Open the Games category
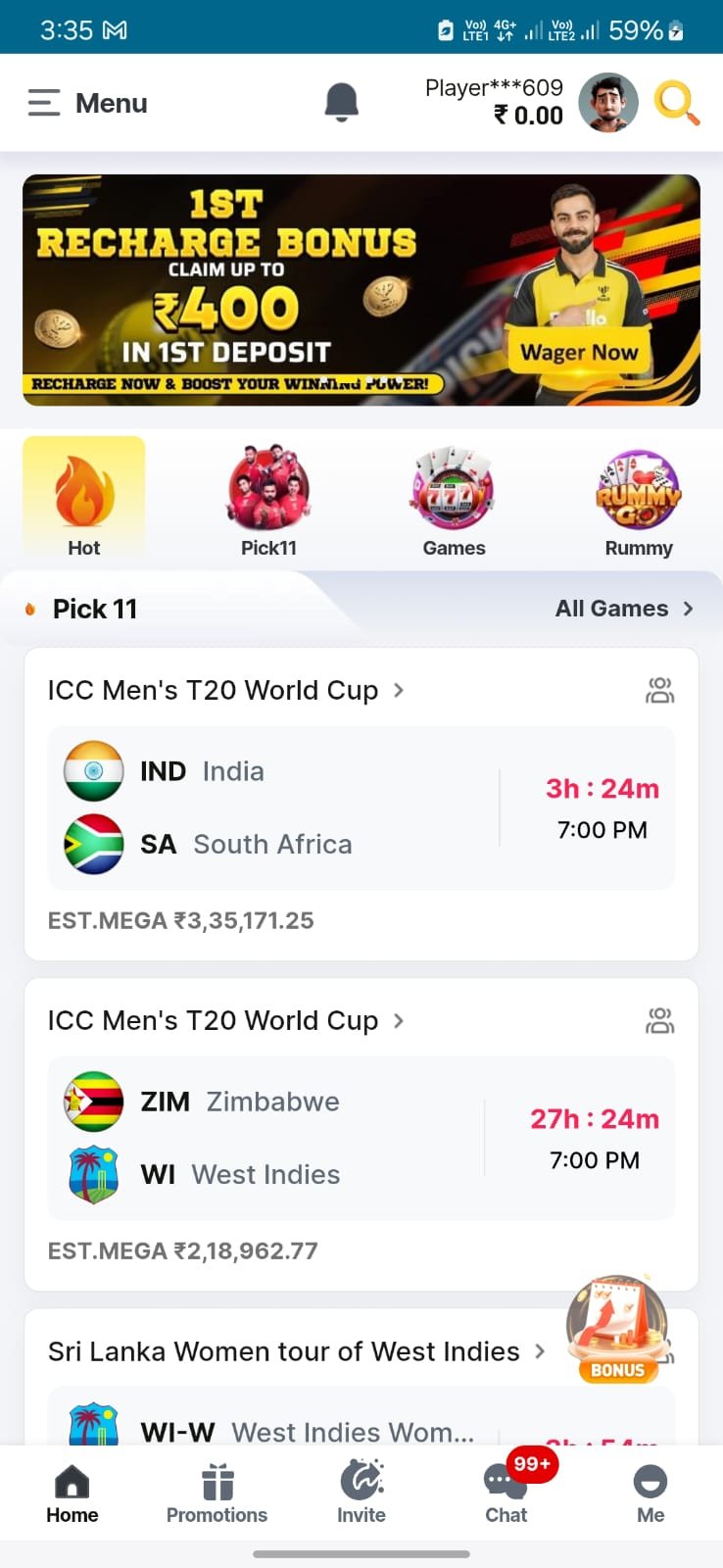 454,500
